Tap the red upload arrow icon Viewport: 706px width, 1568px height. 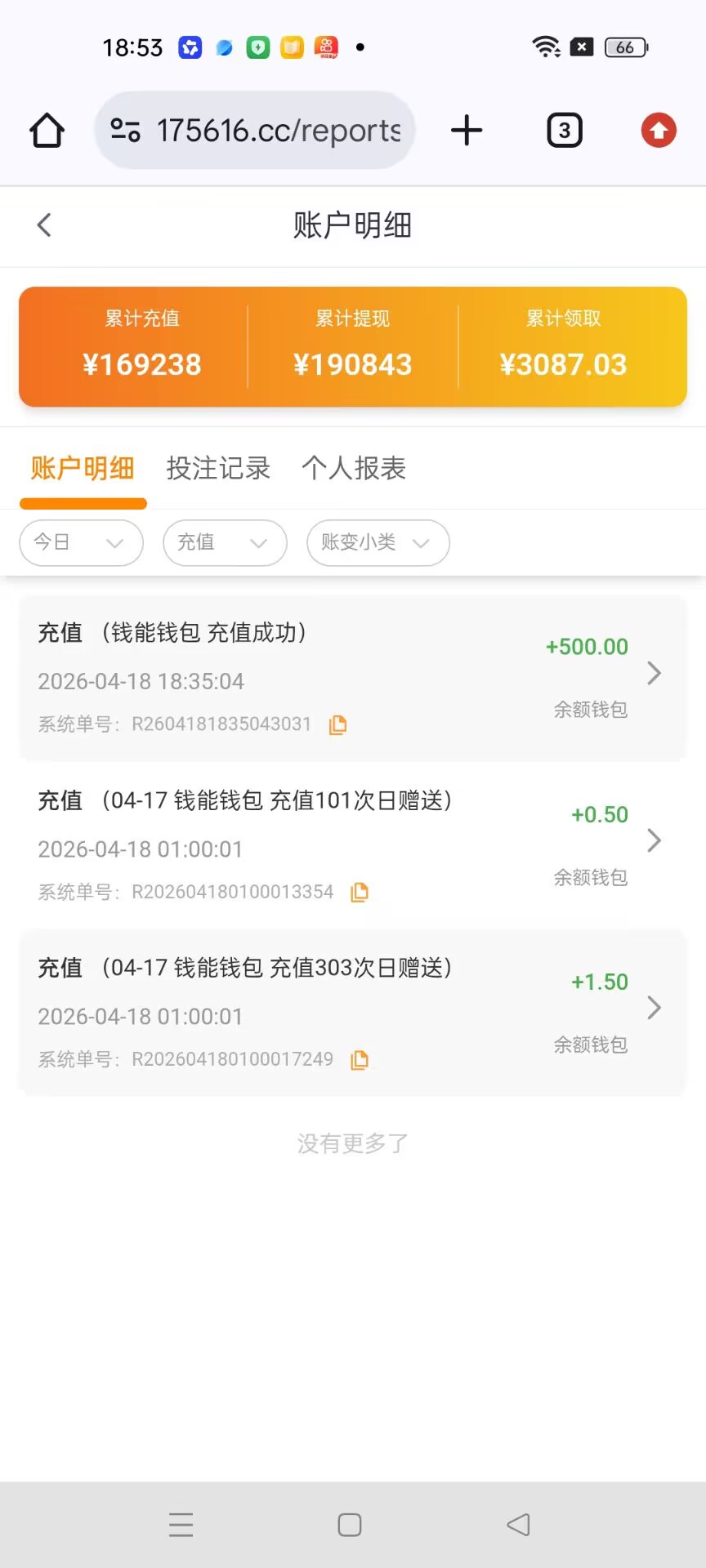tap(659, 131)
